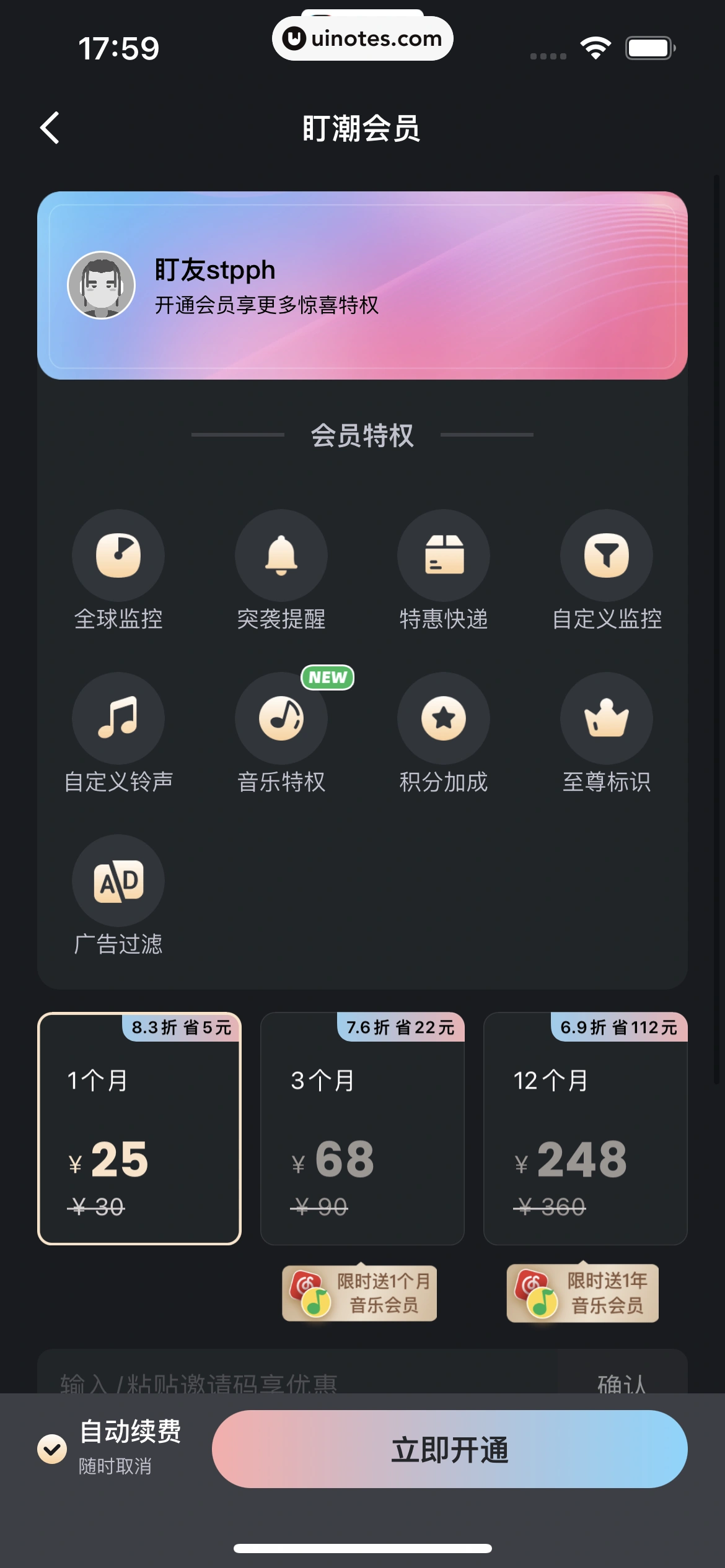Go back from 盯潮会员 page
This screenshot has width=725, height=1568.
coord(50,128)
